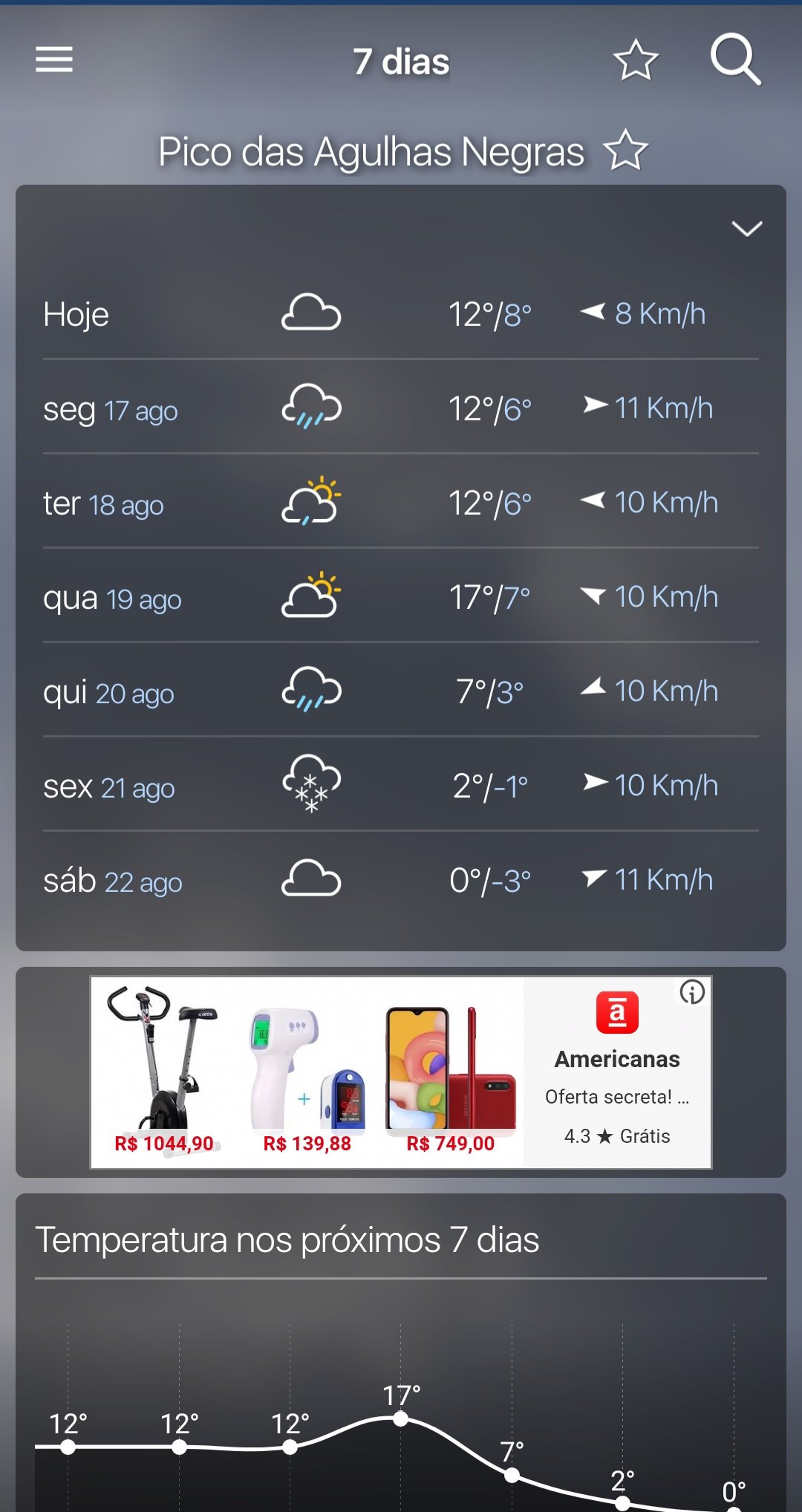
Task: Show the sex 21 ago forecast details
Action: point(401,784)
